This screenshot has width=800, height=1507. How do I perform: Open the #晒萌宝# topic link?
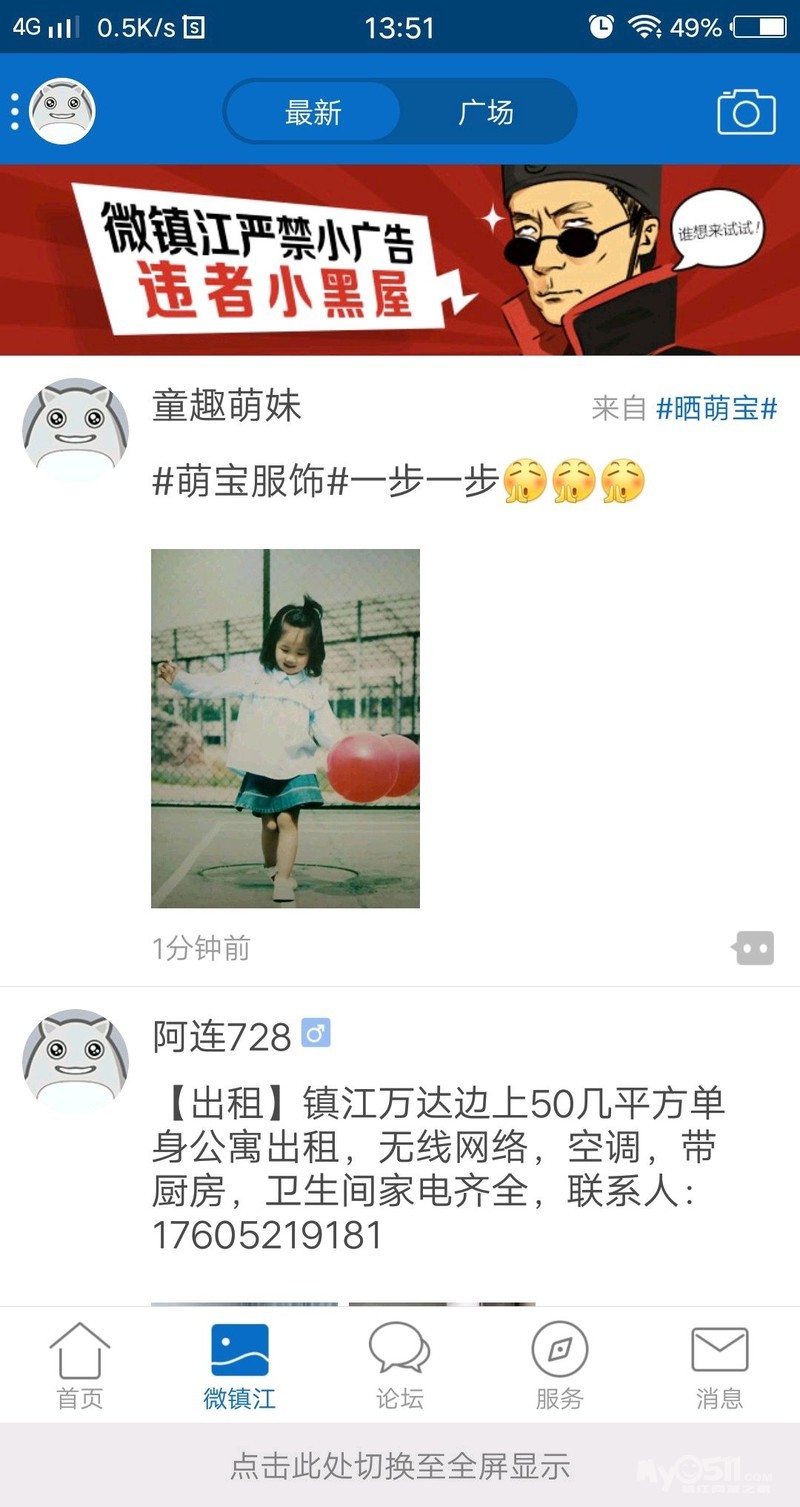point(716,408)
